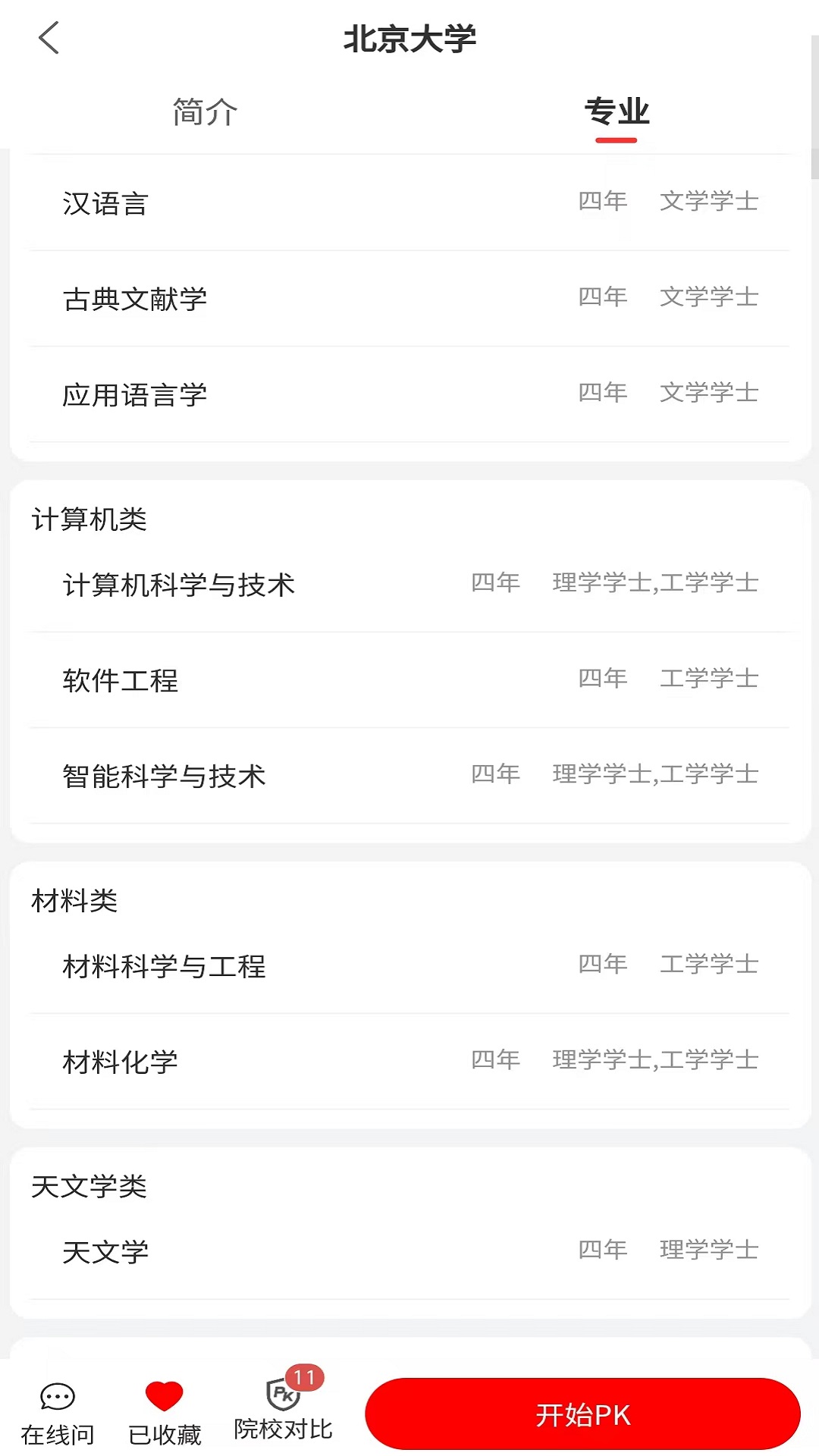This screenshot has height=1456, width=819.
Task: Switch to the 简介 tab
Action: click(205, 112)
